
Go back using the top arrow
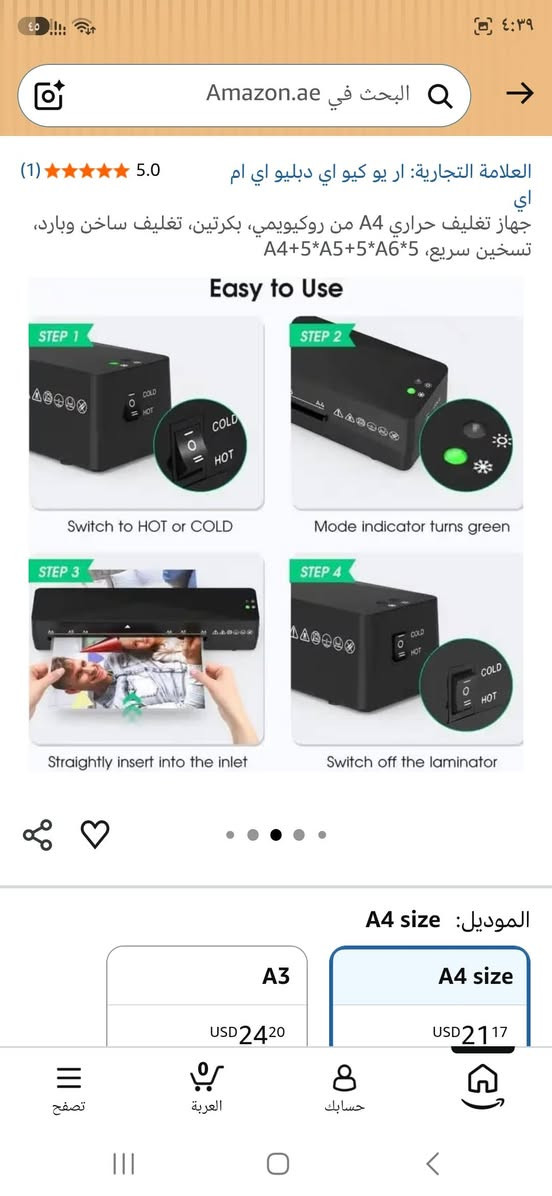click(520, 94)
